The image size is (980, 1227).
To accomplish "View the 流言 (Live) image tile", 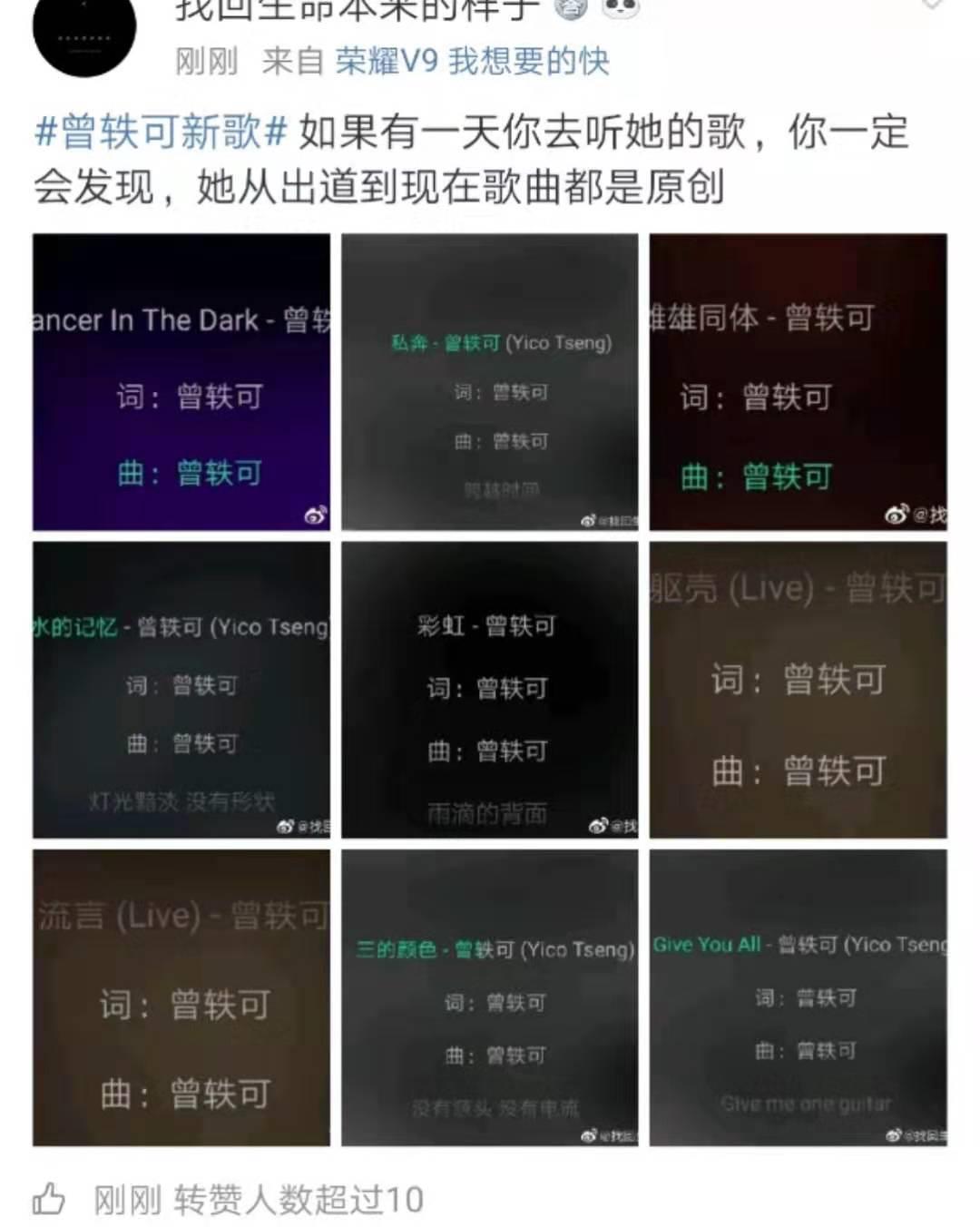I will coord(181,997).
